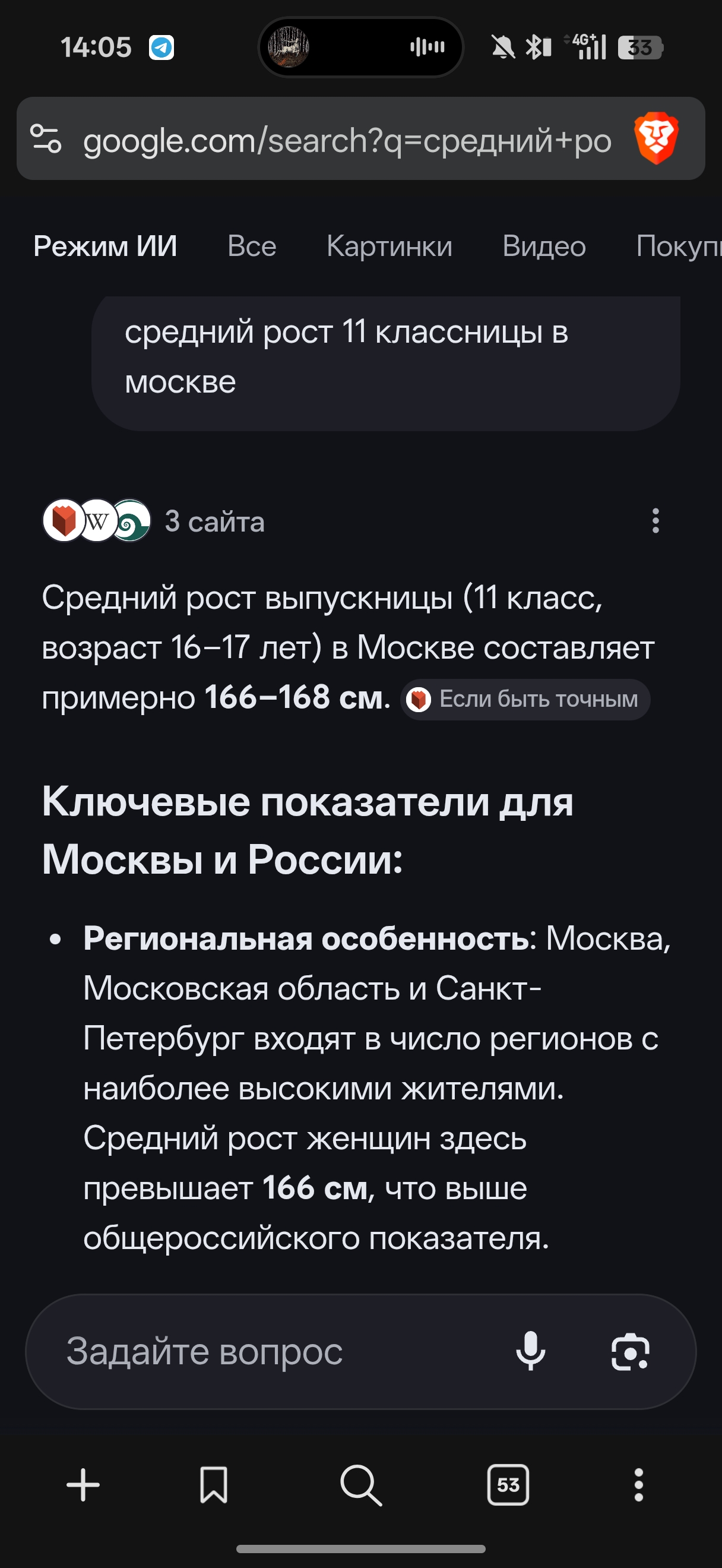
Task: Open the 3 сайта sources list
Action: [x=155, y=521]
